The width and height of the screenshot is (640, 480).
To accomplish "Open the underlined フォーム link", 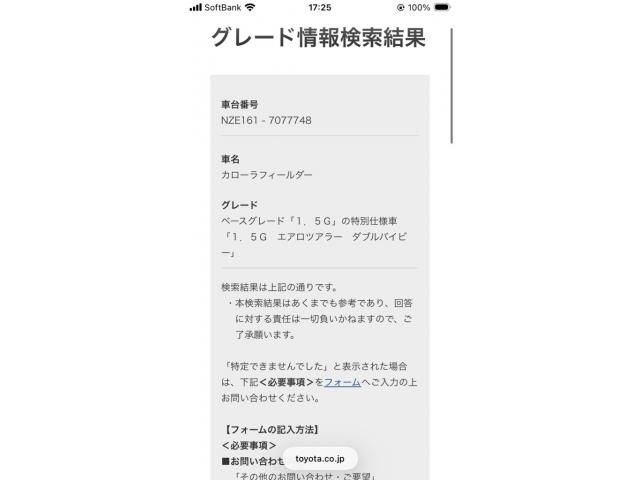I will click(342, 382).
